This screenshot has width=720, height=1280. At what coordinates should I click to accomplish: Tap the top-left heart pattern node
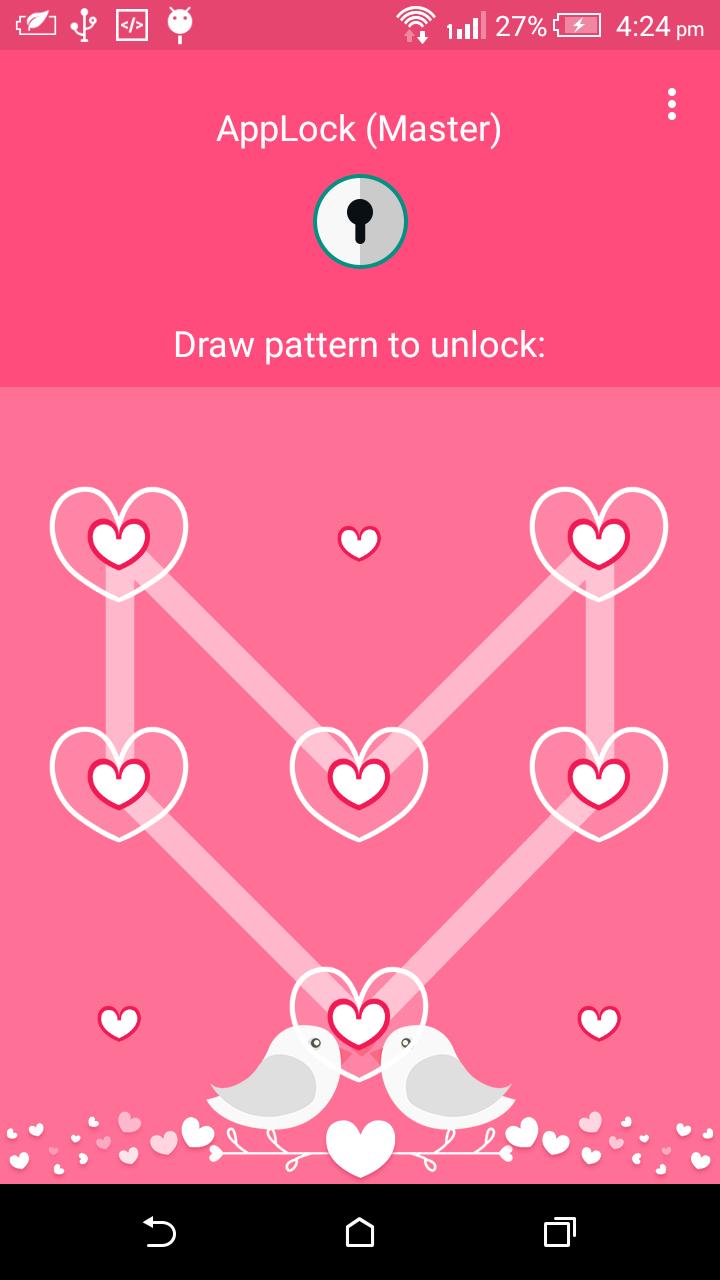(118, 540)
